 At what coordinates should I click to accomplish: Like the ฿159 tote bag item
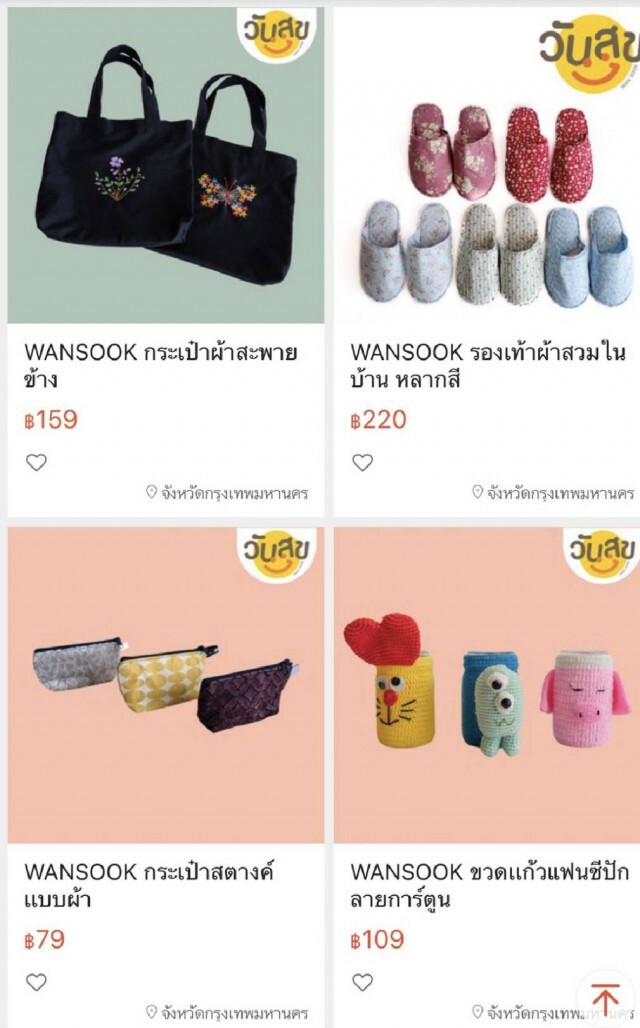click(36, 463)
